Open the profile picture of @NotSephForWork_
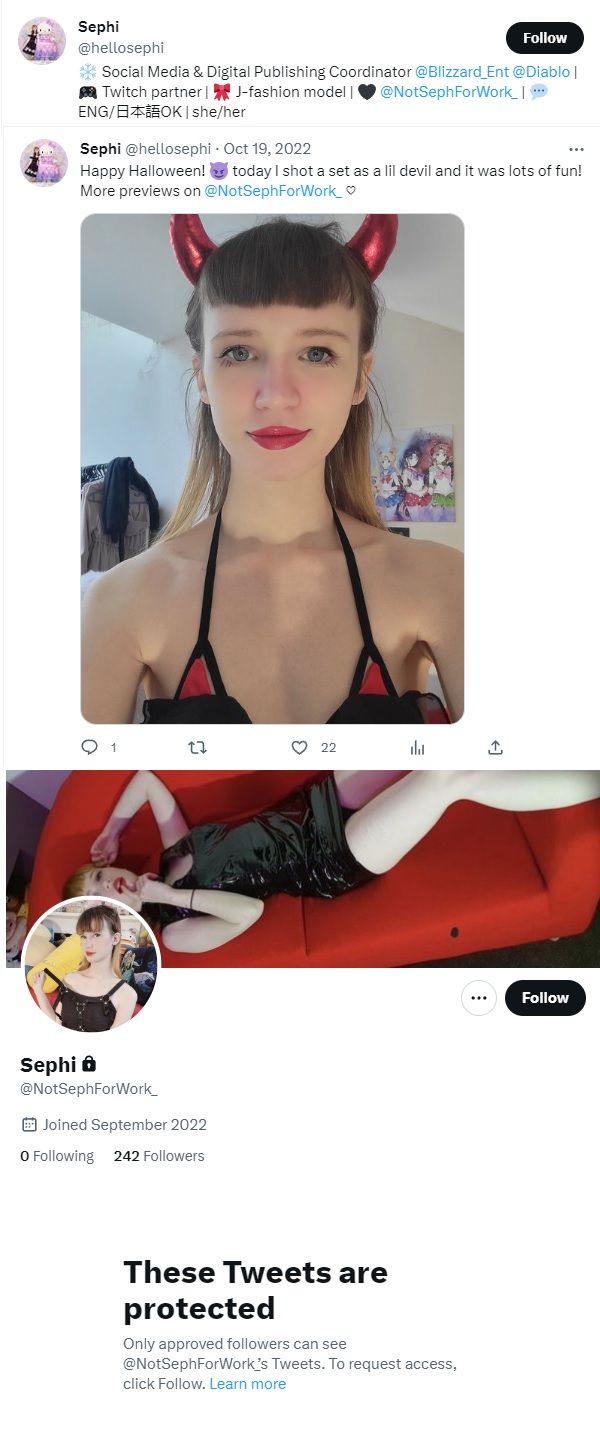 point(91,966)
